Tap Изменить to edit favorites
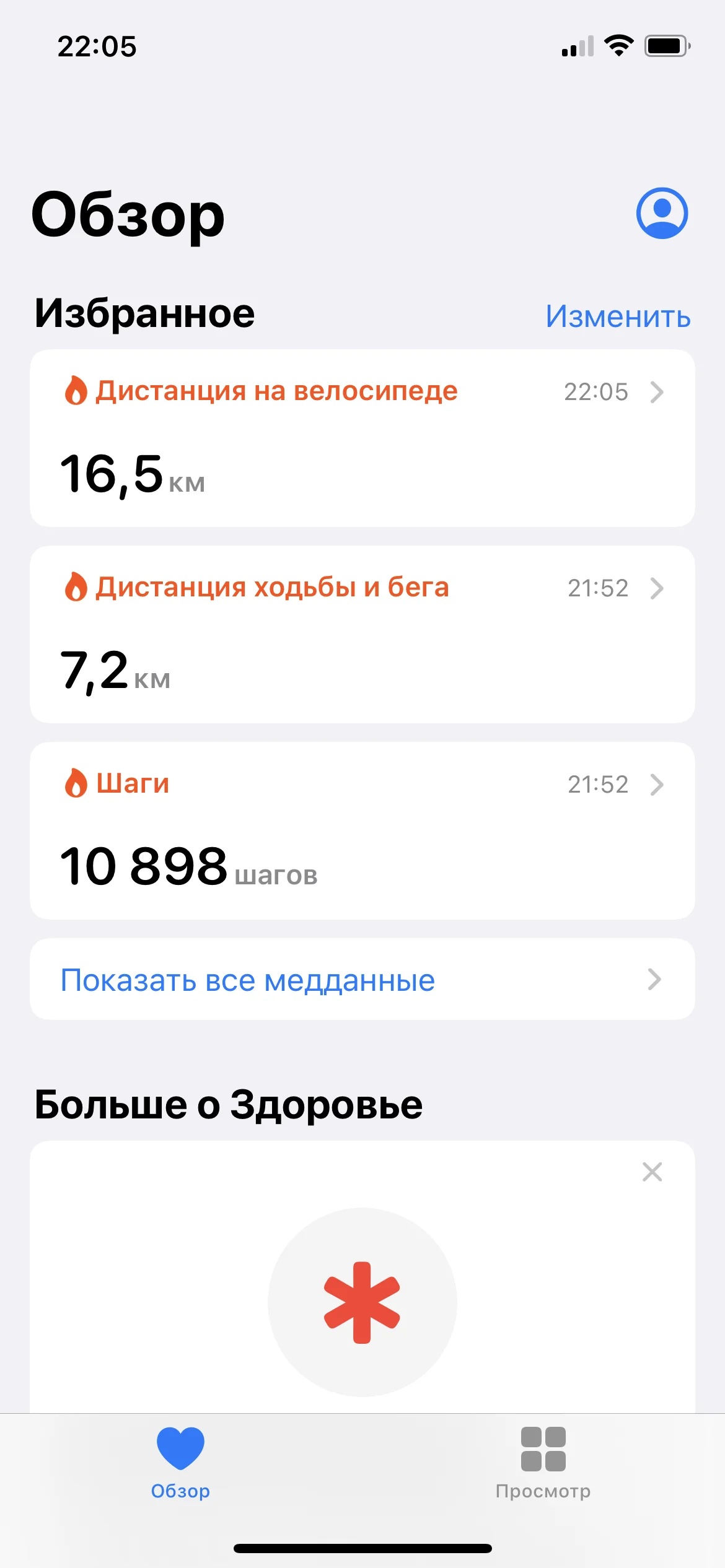 click(618, 316)
